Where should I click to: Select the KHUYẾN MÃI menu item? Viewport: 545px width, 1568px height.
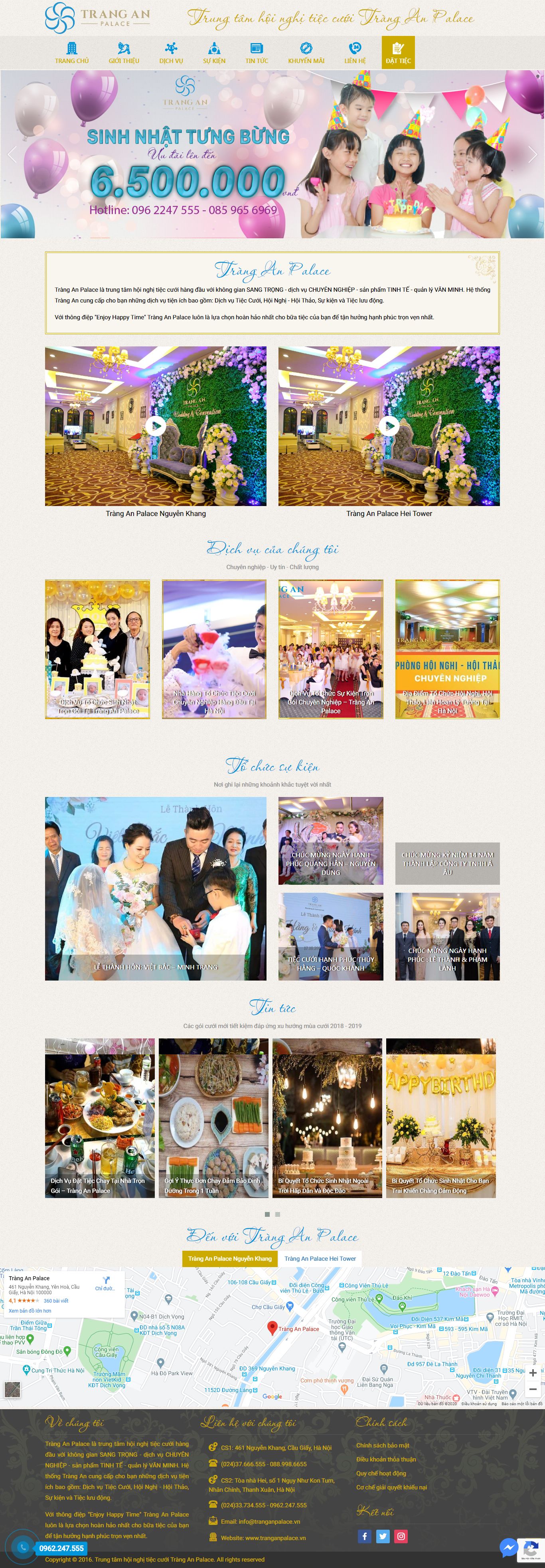[x=306, y=53]
